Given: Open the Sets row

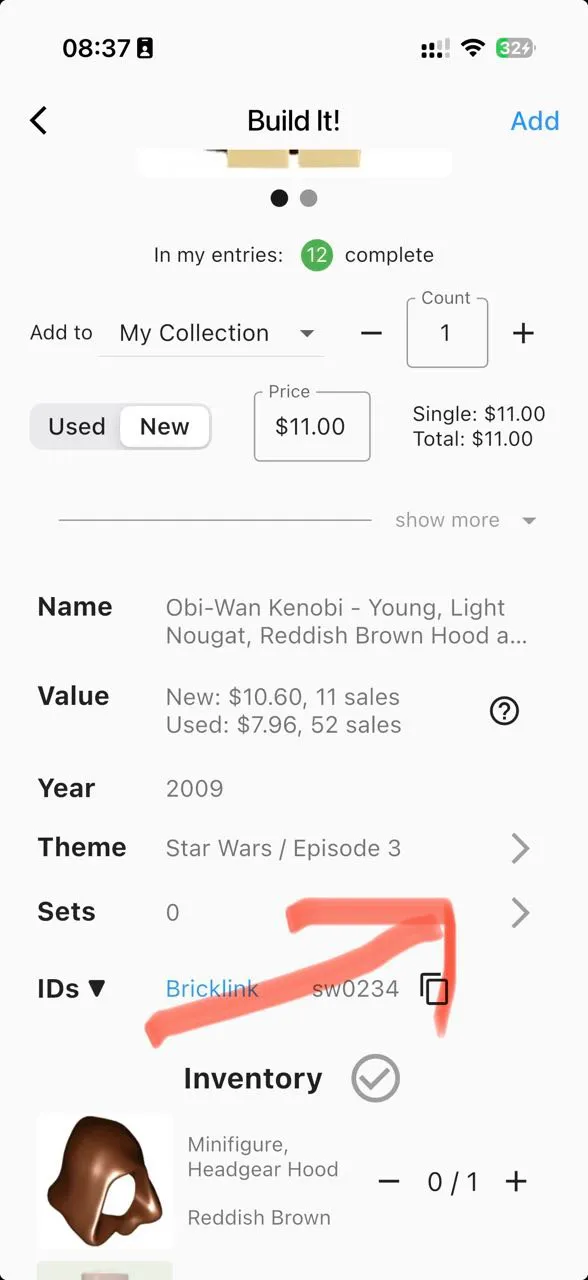Looking at the screenshot, I should (283, 912).
